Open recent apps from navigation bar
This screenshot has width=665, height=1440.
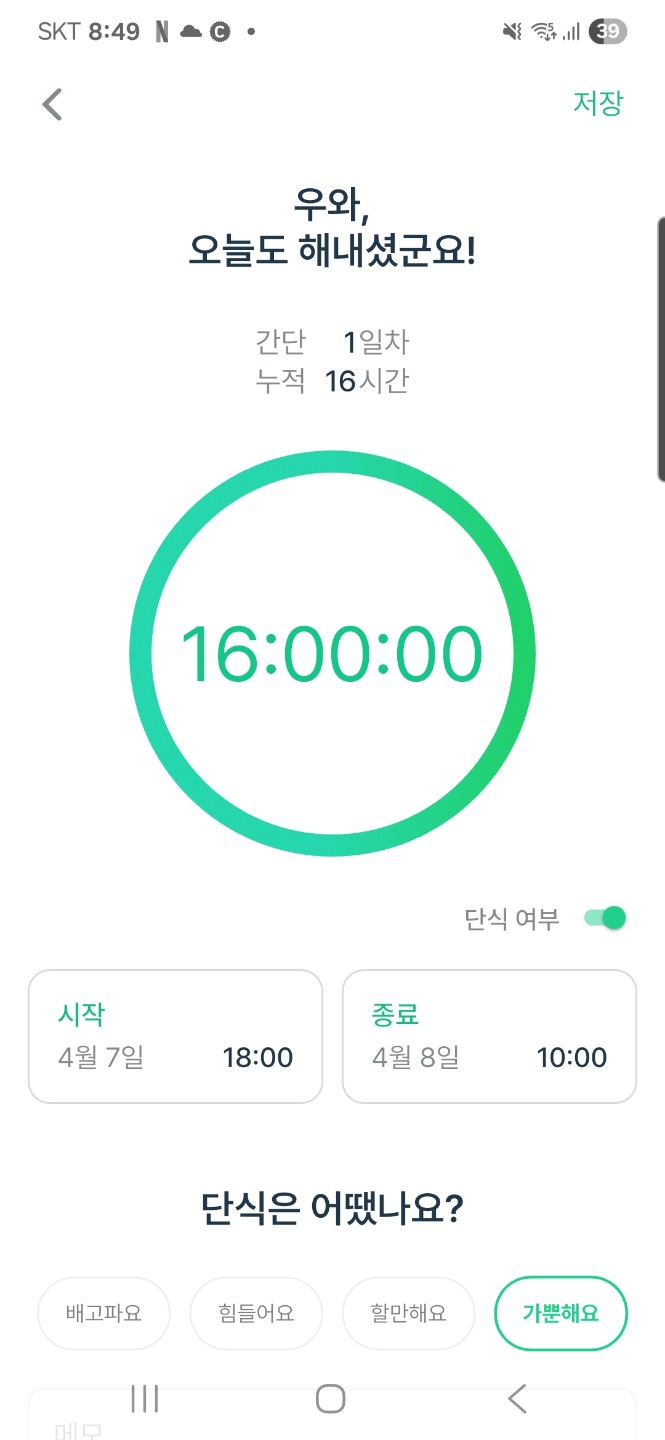[145, 1399]
